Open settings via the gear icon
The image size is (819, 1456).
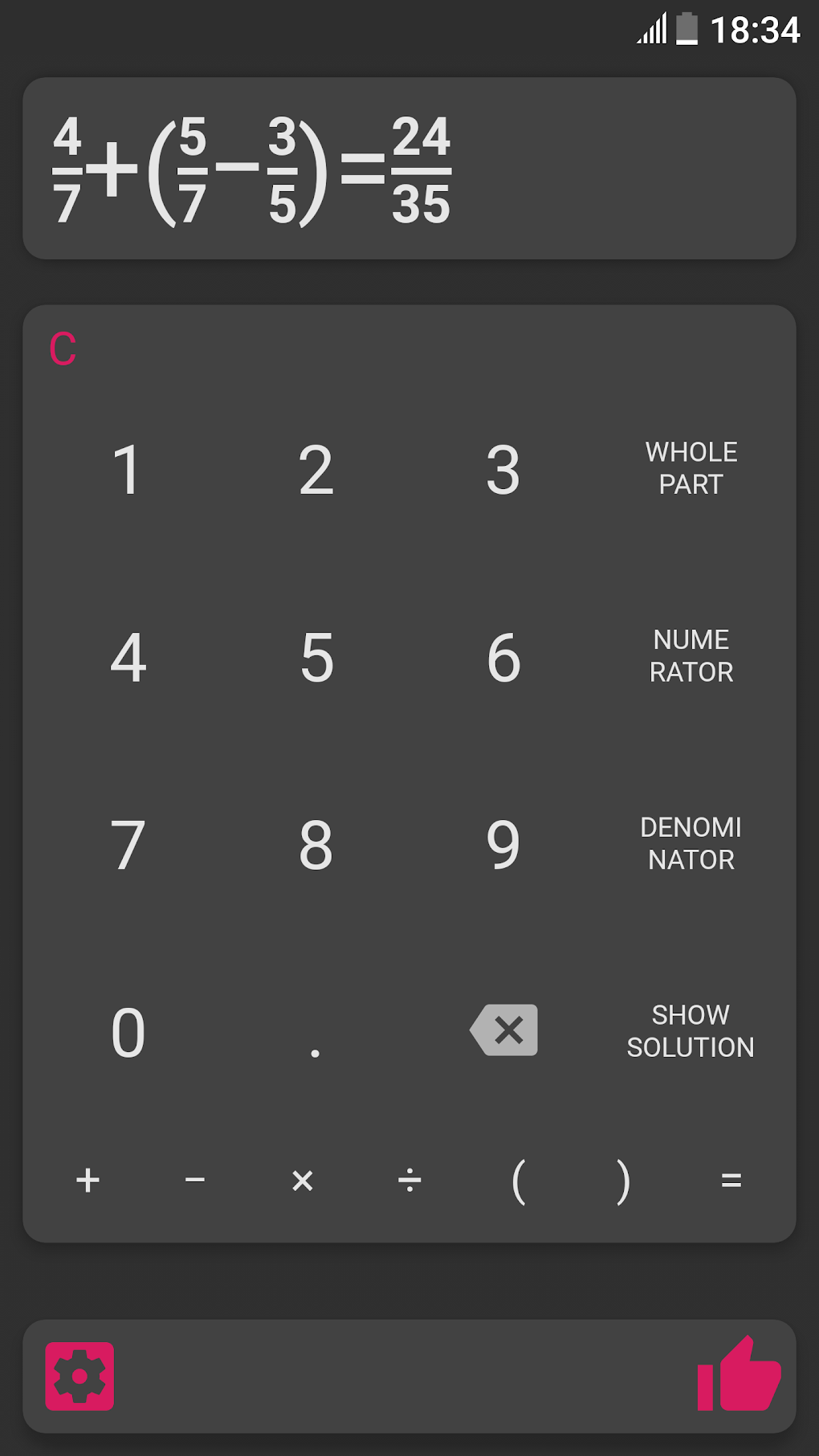point(80,1375)
